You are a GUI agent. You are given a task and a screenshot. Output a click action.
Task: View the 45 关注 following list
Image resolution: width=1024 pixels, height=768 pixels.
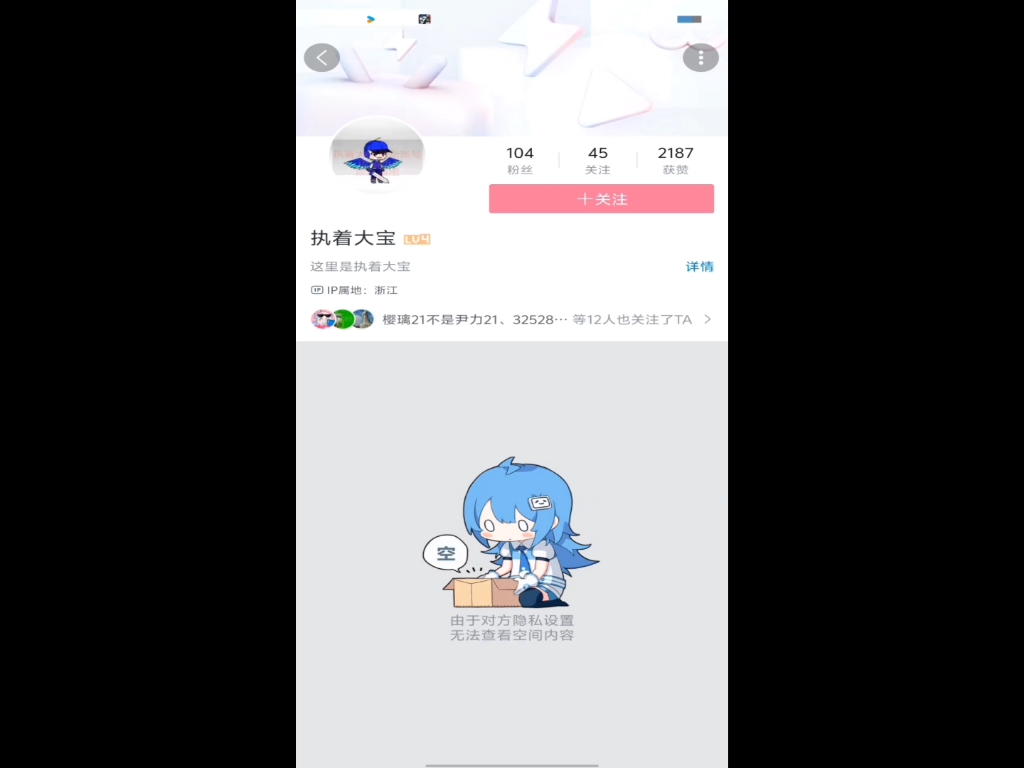coord(598,160)
